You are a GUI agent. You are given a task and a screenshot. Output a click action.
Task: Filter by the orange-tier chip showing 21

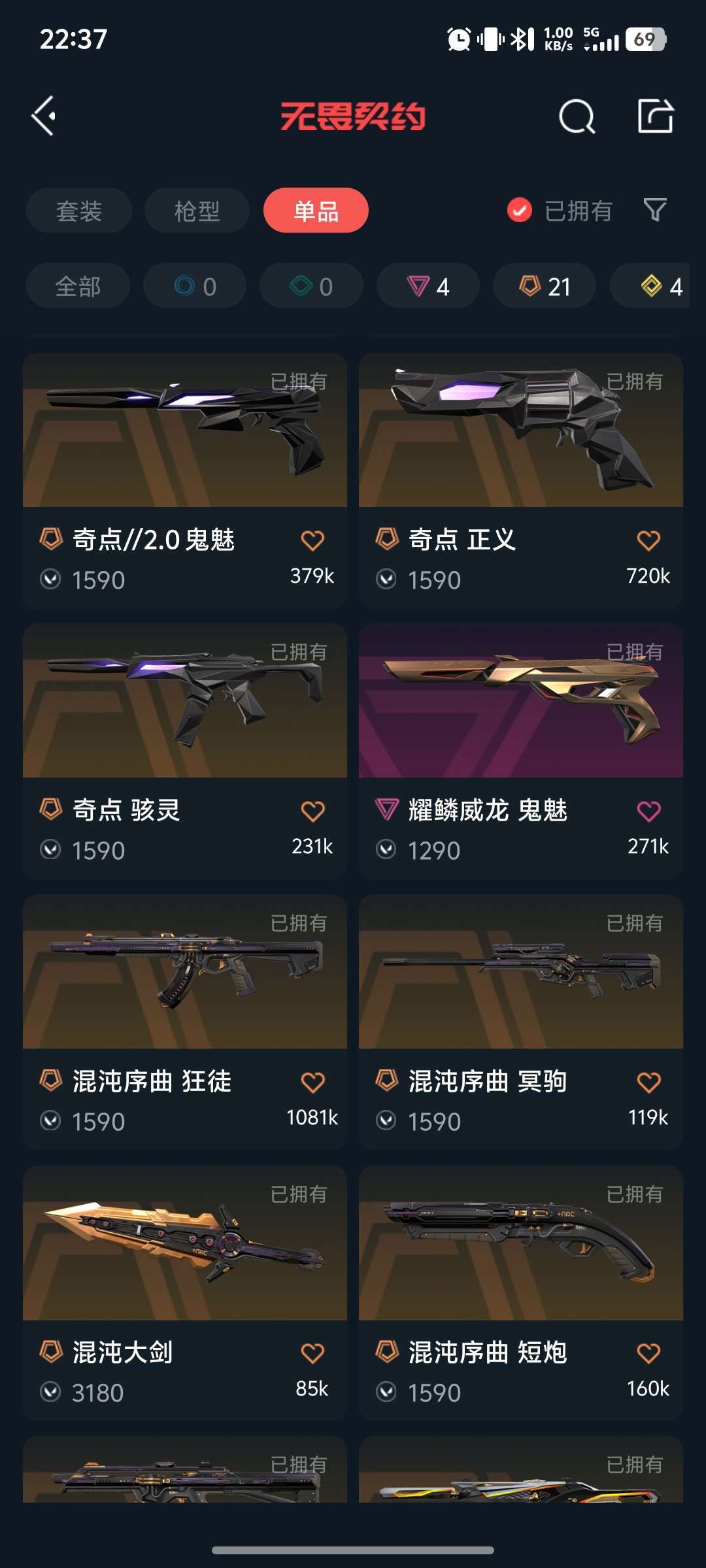pyautogui.click(x=545, y=286)
